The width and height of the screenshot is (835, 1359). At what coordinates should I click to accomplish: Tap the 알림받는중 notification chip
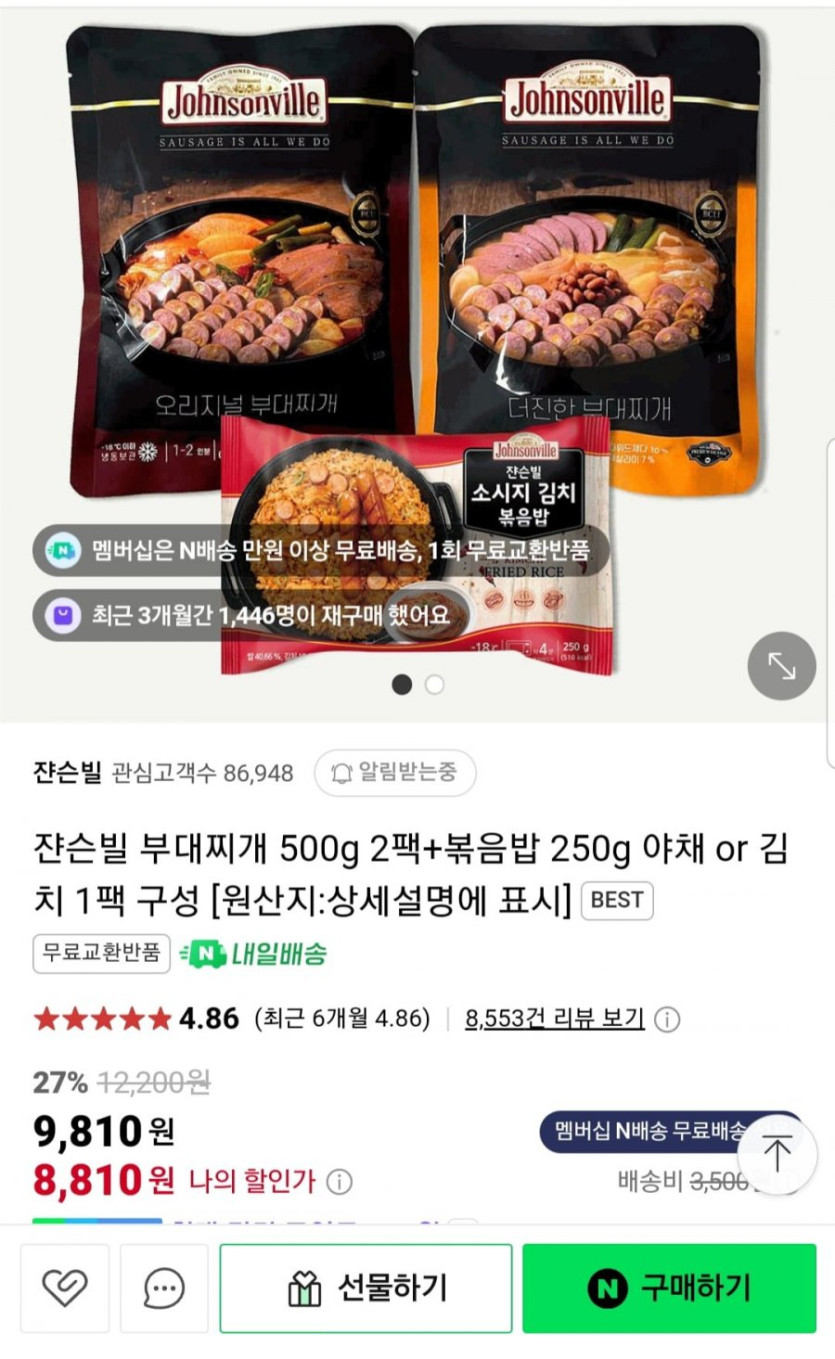395,772
